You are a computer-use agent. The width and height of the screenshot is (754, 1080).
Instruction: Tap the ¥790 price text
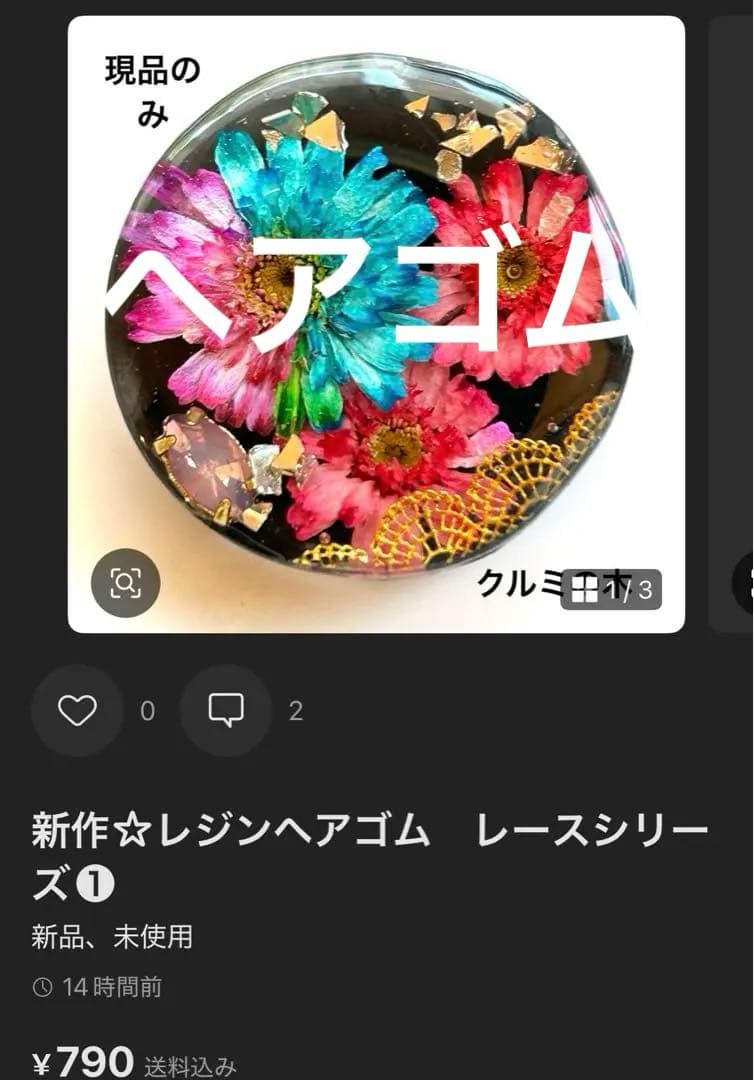pyautogui.click(x=78, y=1063)
